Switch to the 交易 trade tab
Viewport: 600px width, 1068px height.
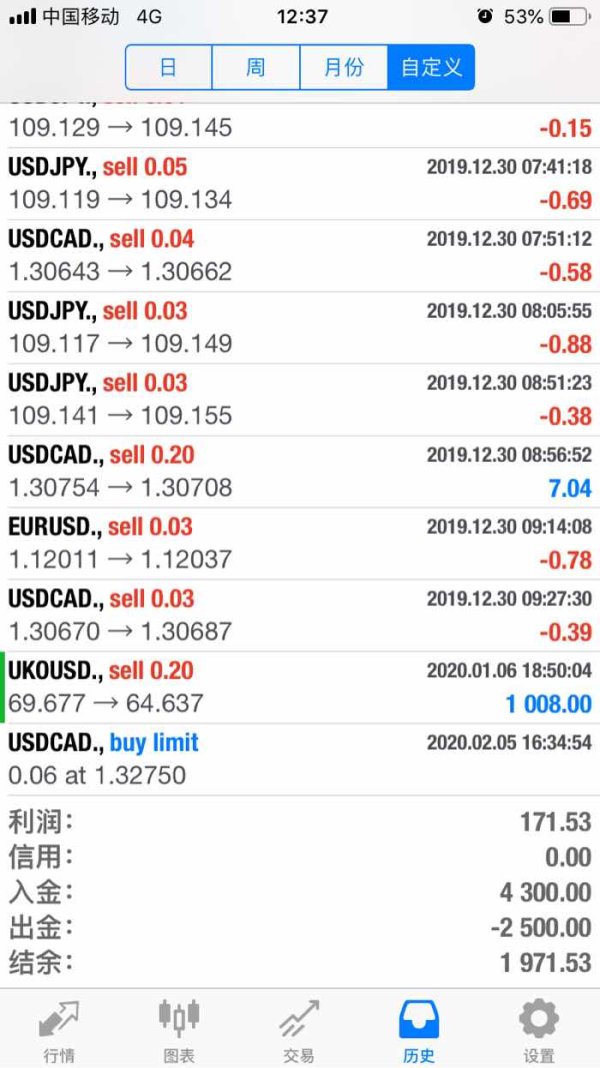pyautogui.click(x=299, y=1029)
